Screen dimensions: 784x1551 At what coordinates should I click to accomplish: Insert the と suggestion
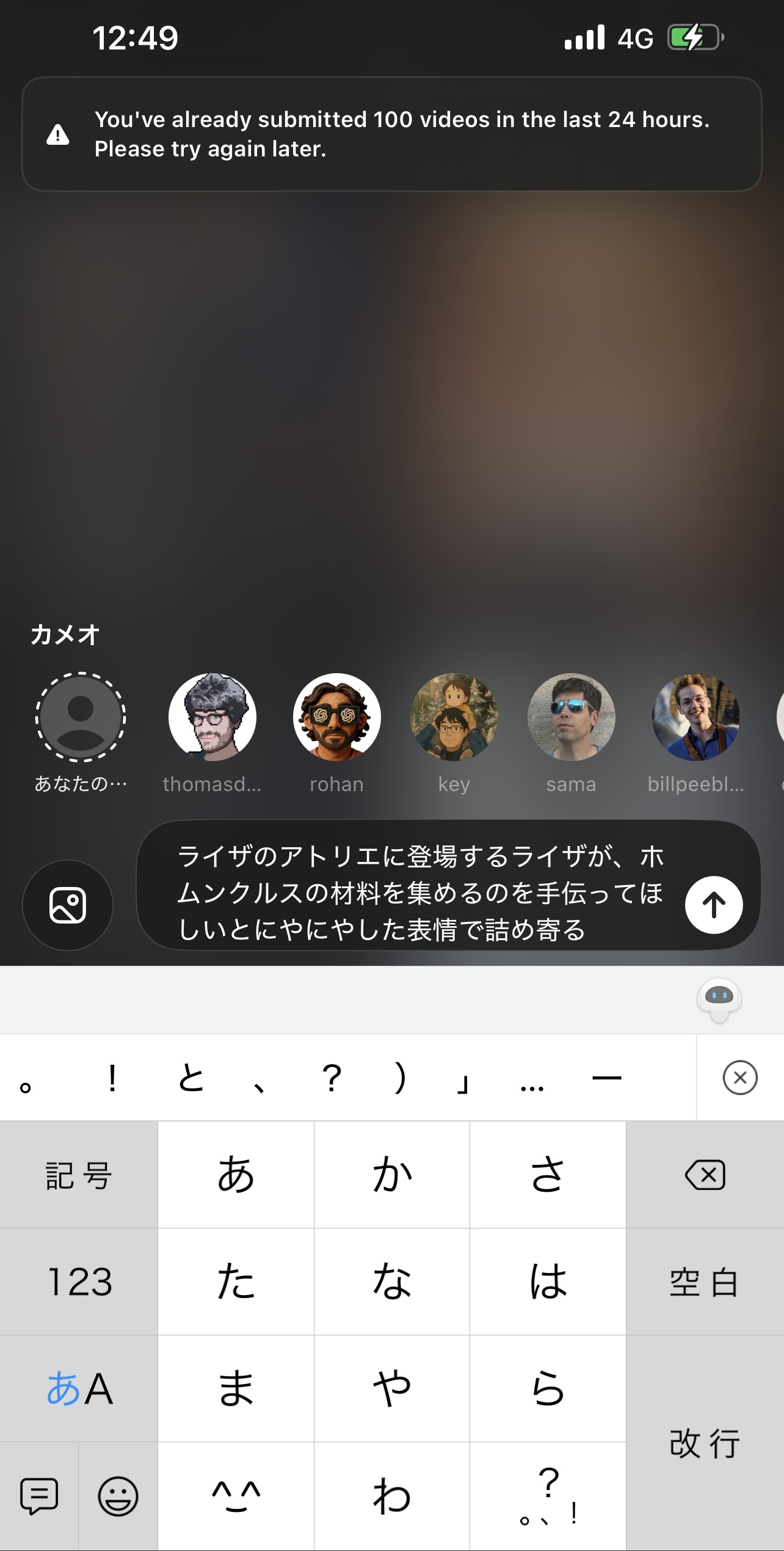191,1077
